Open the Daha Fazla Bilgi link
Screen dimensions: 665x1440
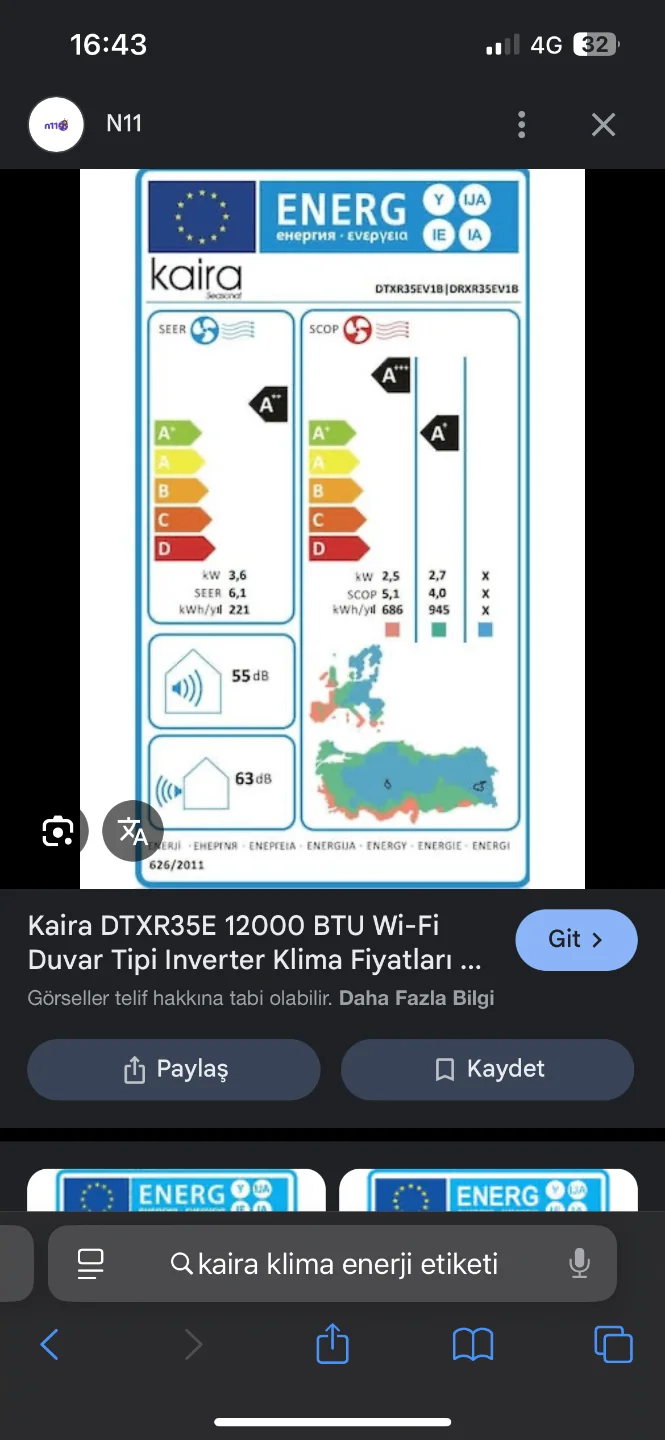[x=417, y=998]
